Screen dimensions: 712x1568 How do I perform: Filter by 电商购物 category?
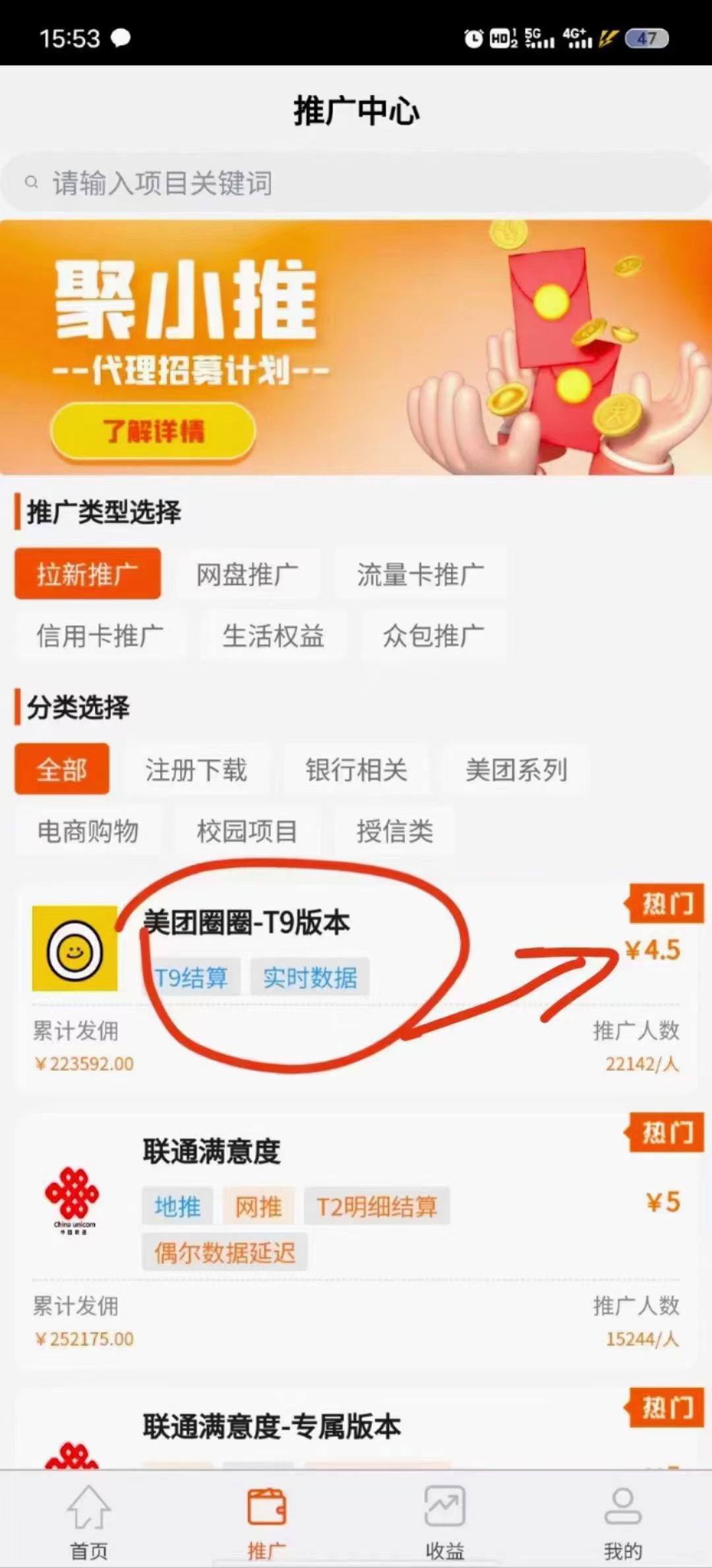[88, 831]
